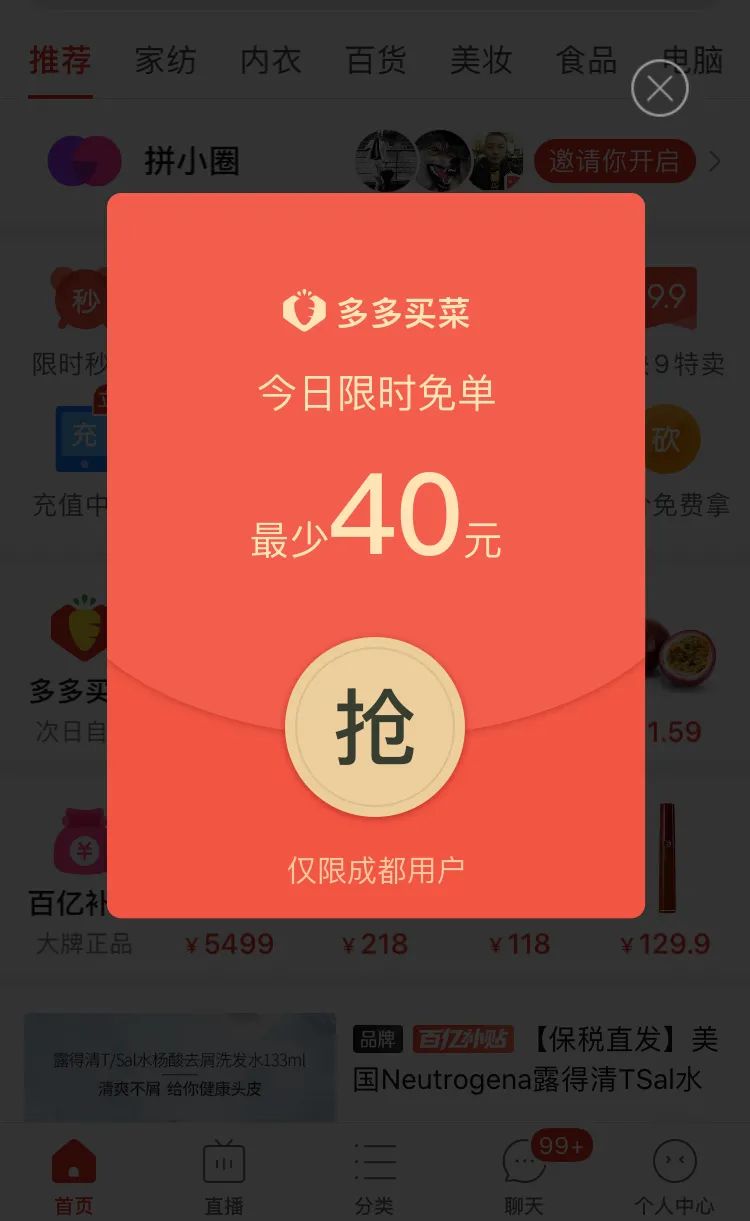Tap the 抢 grab button
This screenshot has height=1221, width=750.
pos(375,727)
